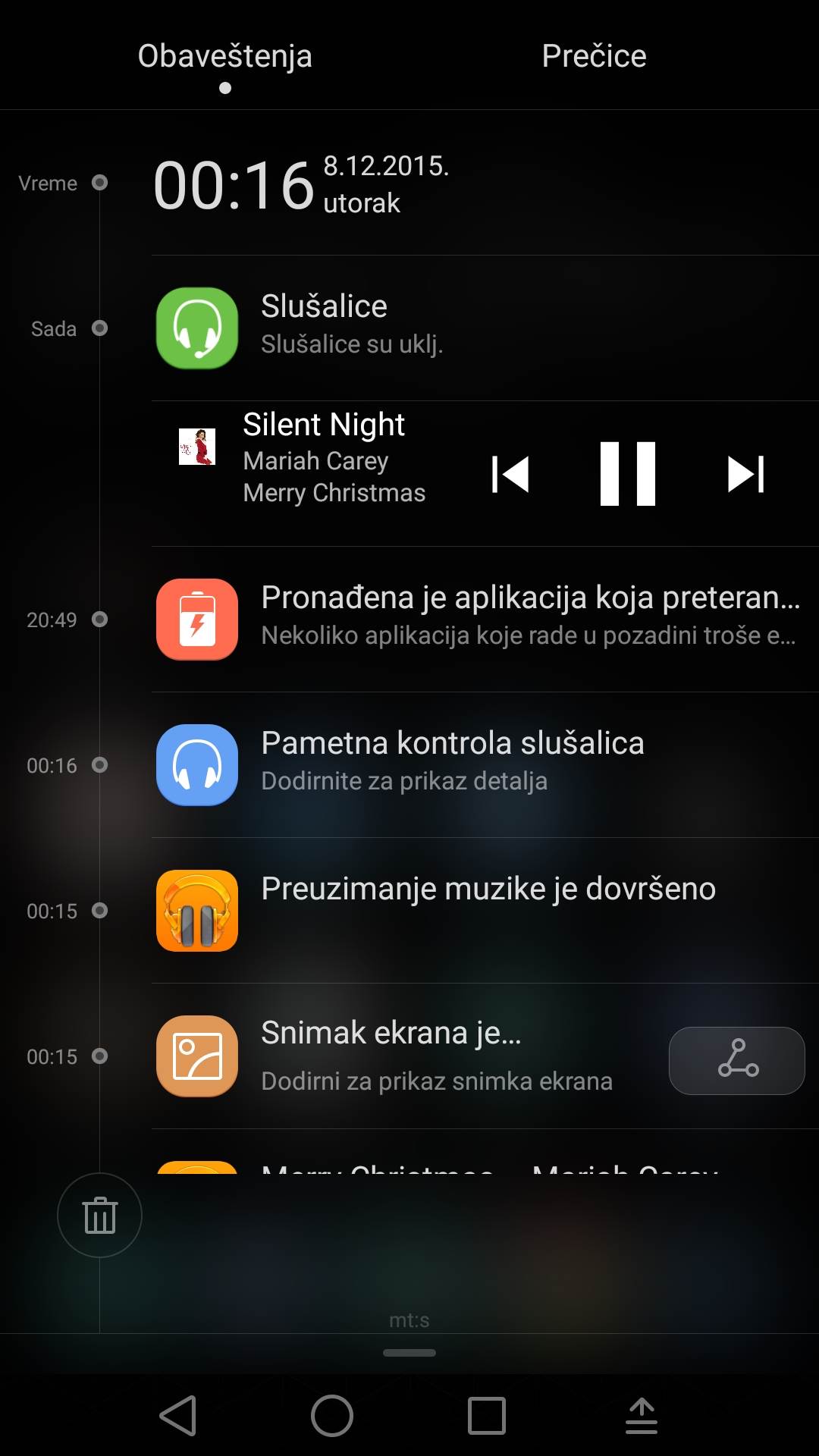Viewport: 819px width, 1456px height.
Task: Open Preuzimanje muzike je dovršeno notification
Action: [485, 910]
